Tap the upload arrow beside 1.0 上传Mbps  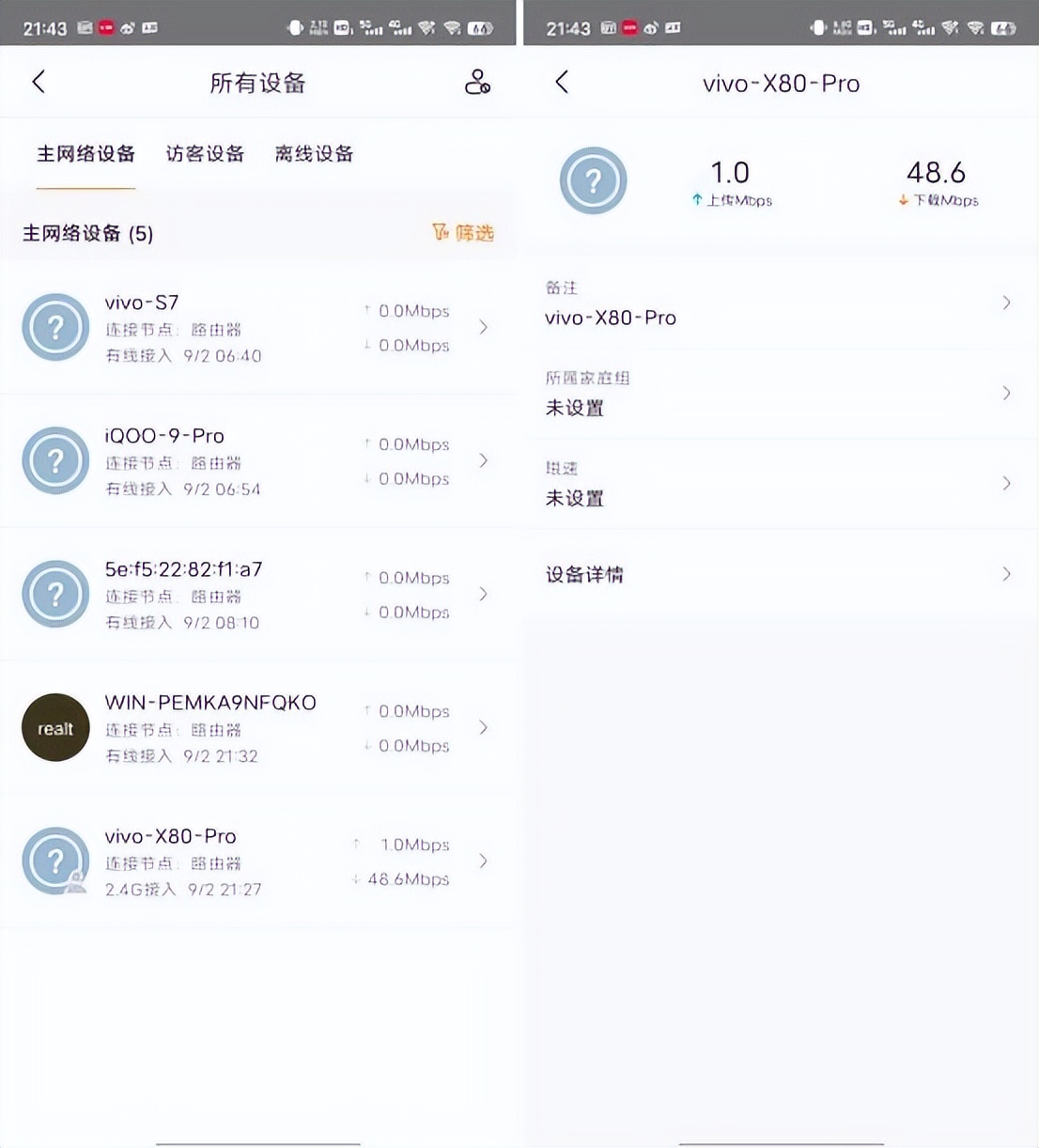tap(696, 200)
